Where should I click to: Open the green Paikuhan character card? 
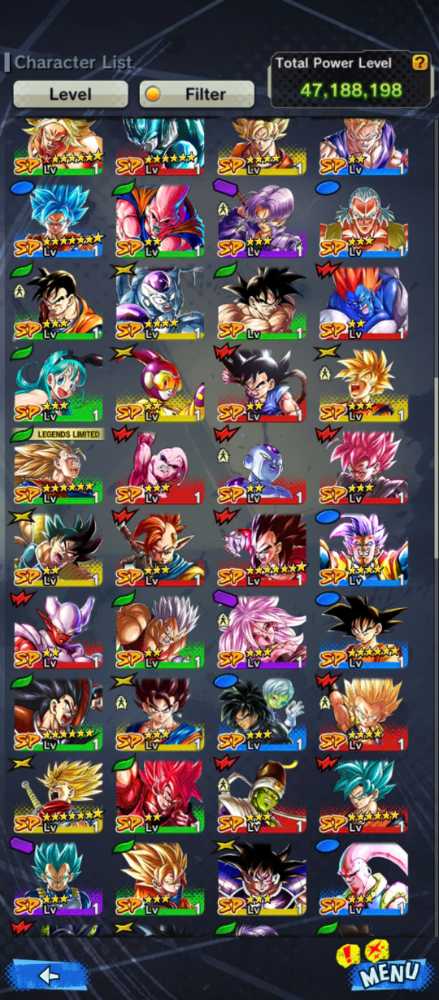262,795
